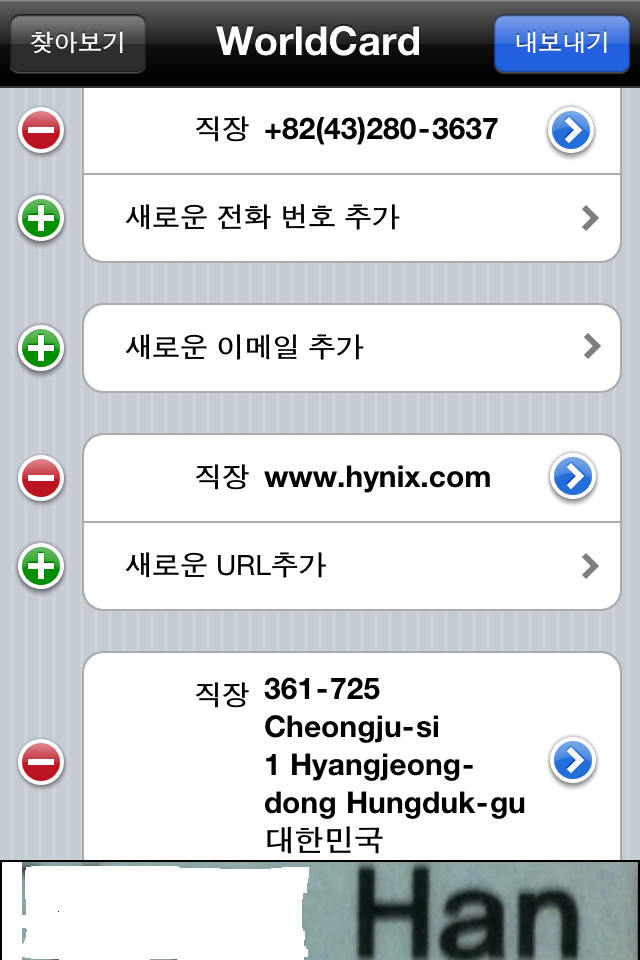The width and height of the screenshot is (640, 960).
Task: Tap the green plus beside 새로운 이메일 추가
Action: (41, 348)
